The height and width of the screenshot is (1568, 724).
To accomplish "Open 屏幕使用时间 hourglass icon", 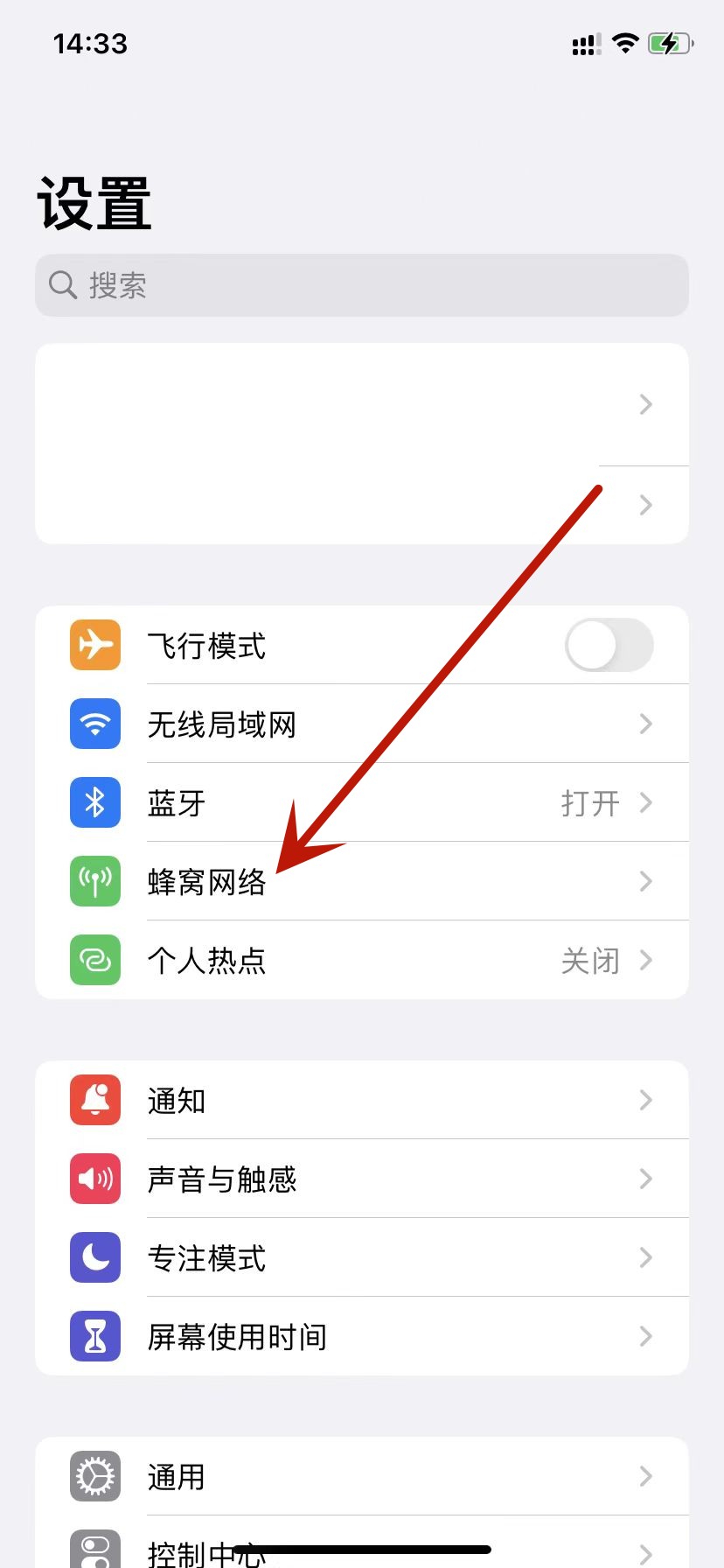I will [x=94, y=1336].
